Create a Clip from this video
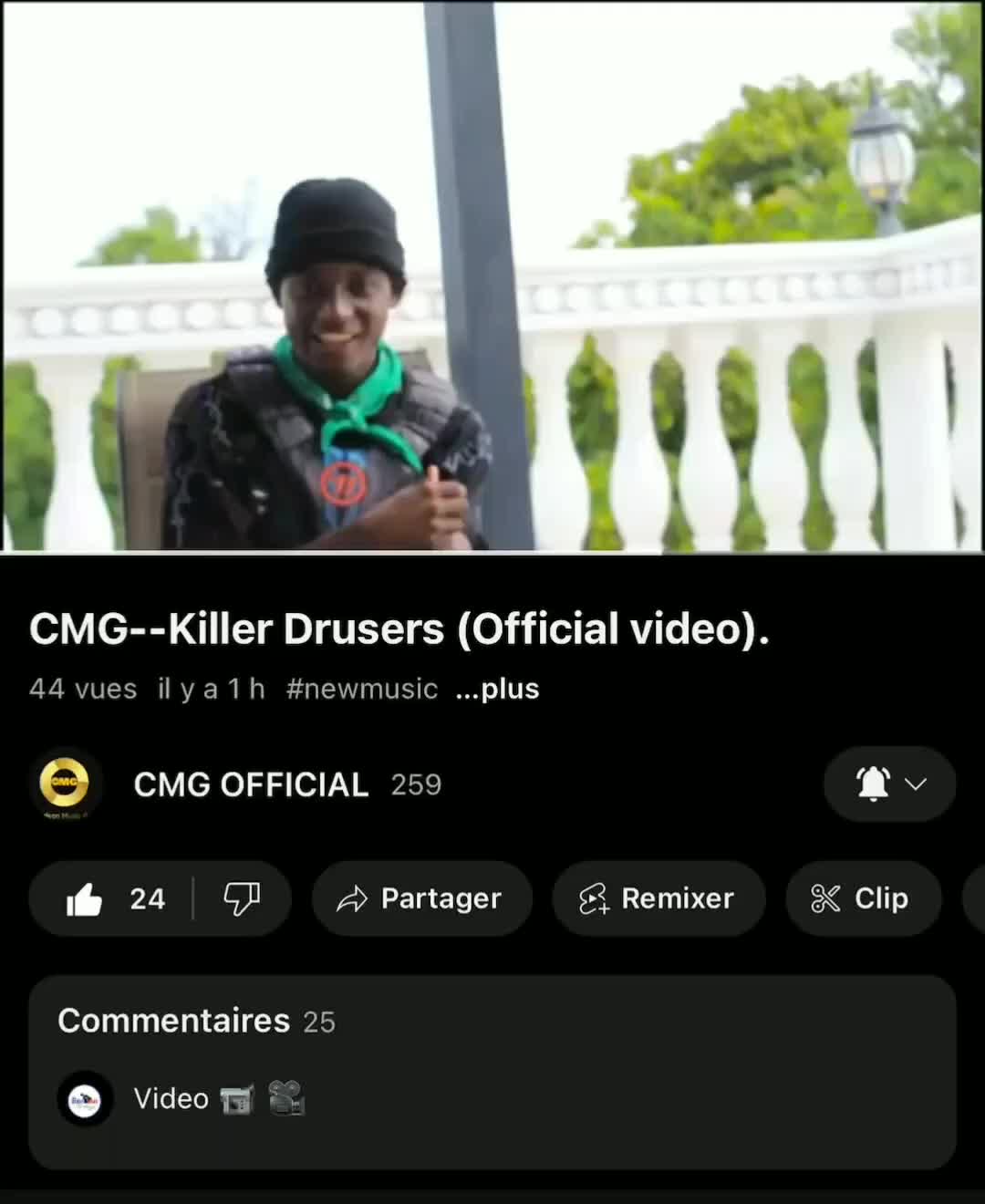This screenshot has width=985, height=1204. [x=862, y=899]
